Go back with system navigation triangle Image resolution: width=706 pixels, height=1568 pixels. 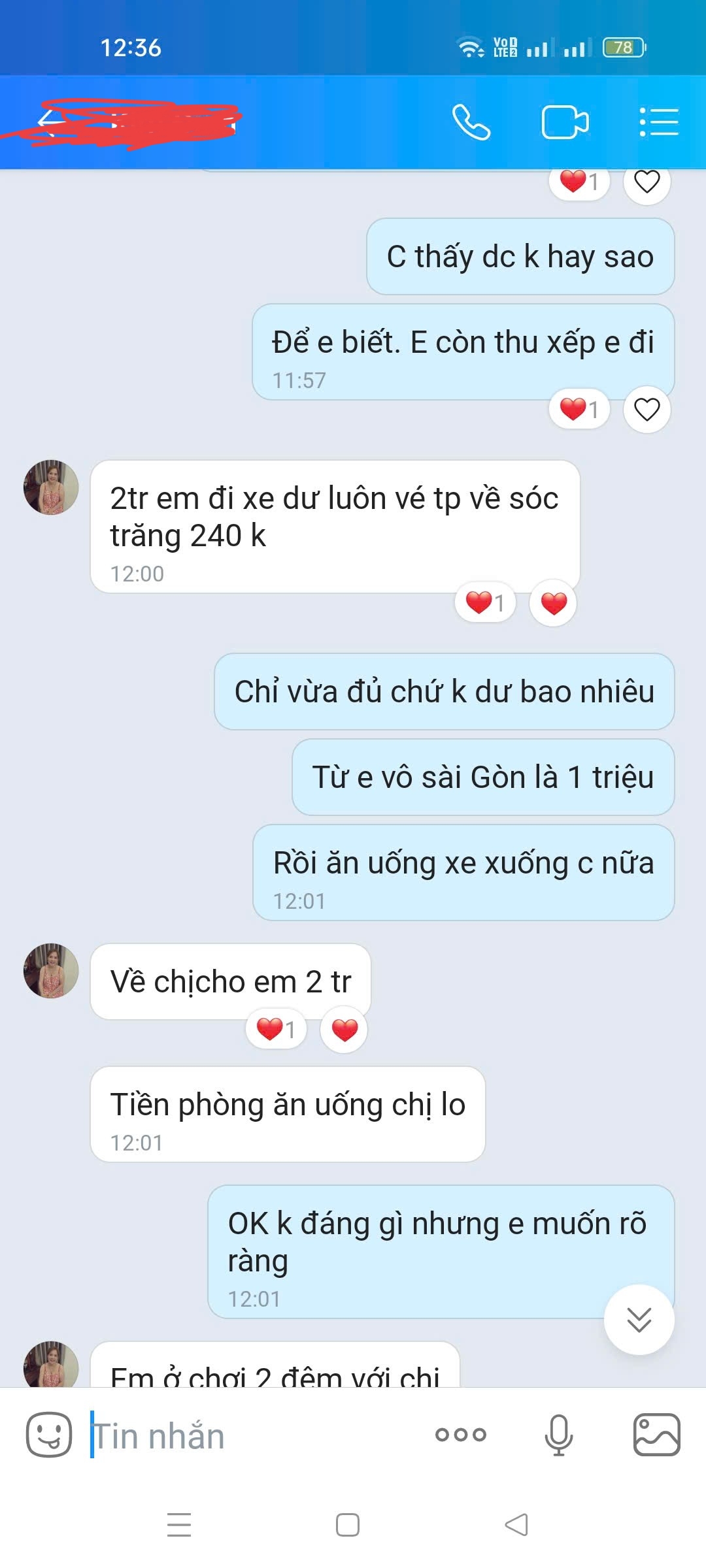[516, 1525]
